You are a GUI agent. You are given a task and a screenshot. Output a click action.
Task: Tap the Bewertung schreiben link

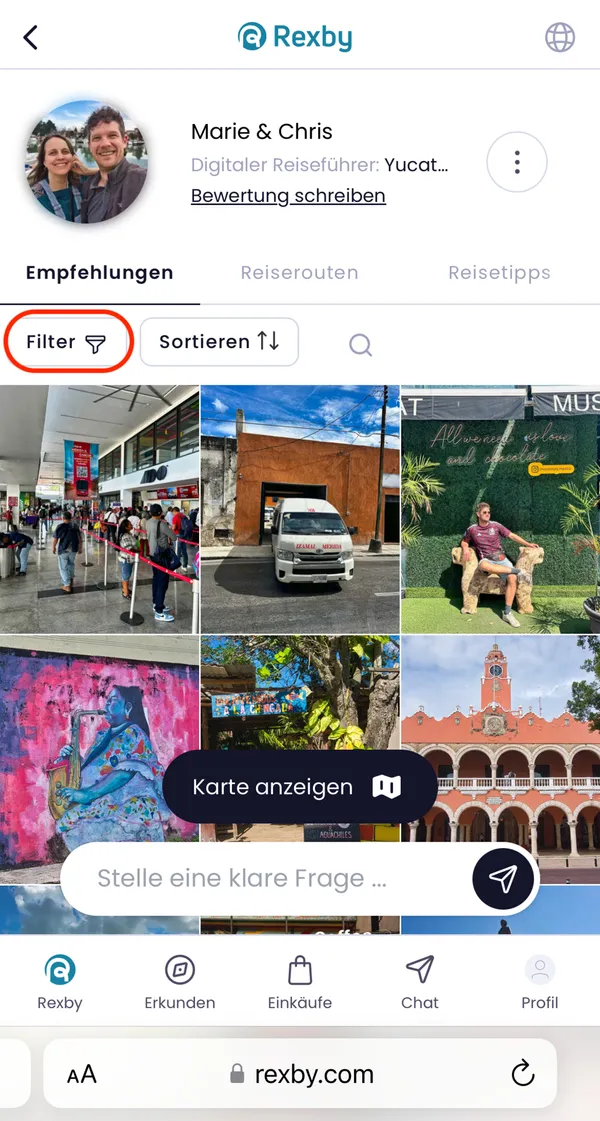click(288, 196)
